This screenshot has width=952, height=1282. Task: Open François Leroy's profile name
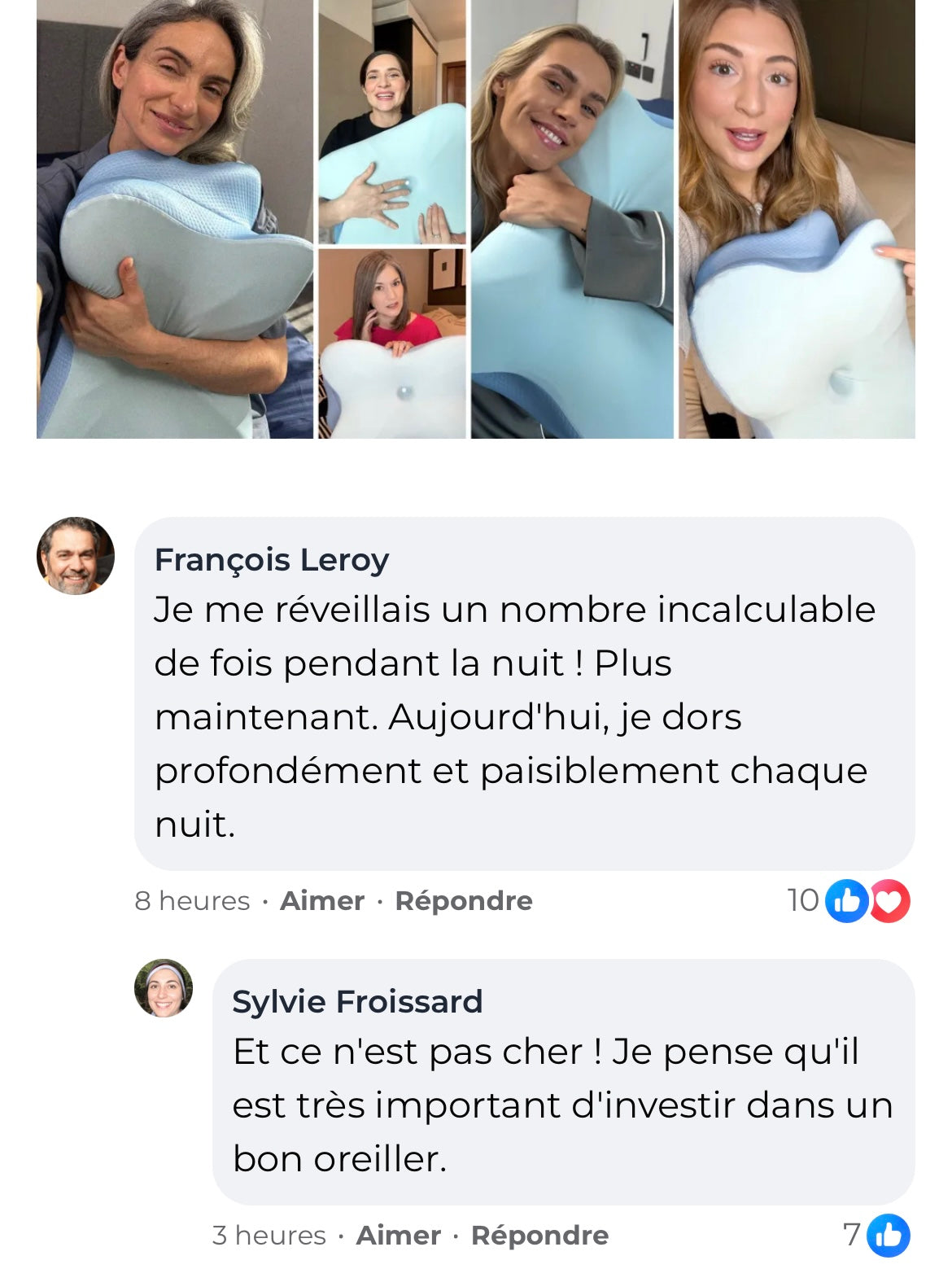[271, 559]
